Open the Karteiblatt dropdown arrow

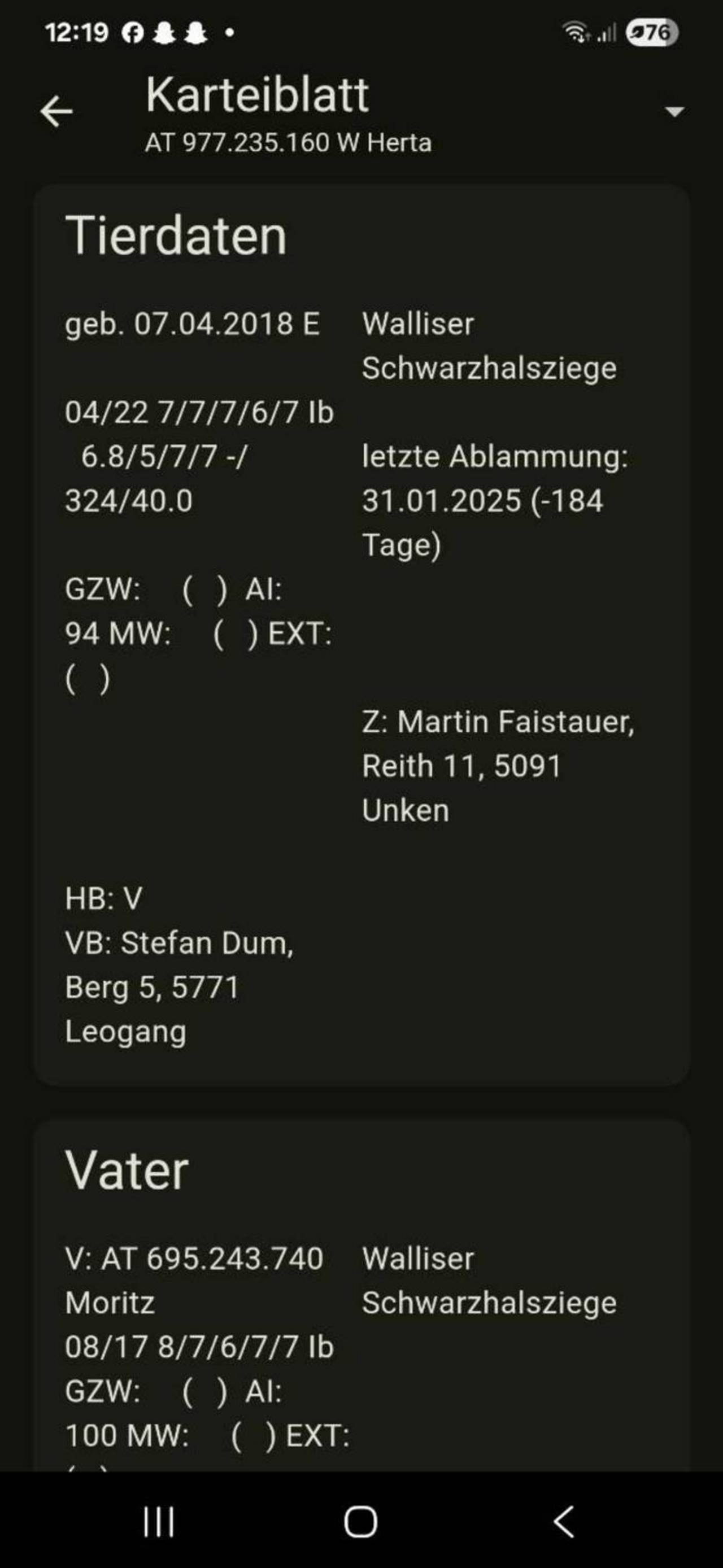click(674, 111)
